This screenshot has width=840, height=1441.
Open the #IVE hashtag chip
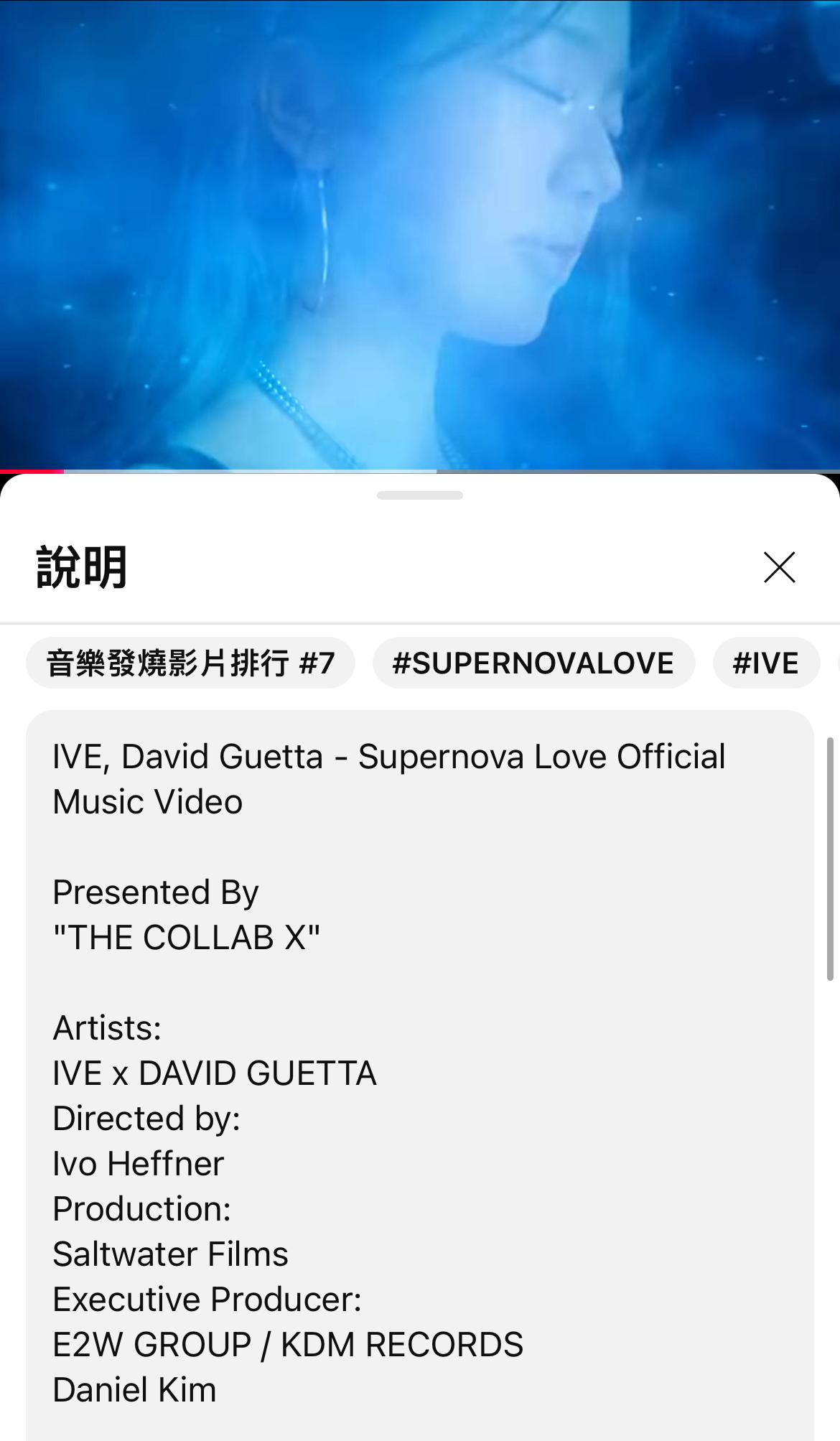pyautogui.click(x=765, y=663)
